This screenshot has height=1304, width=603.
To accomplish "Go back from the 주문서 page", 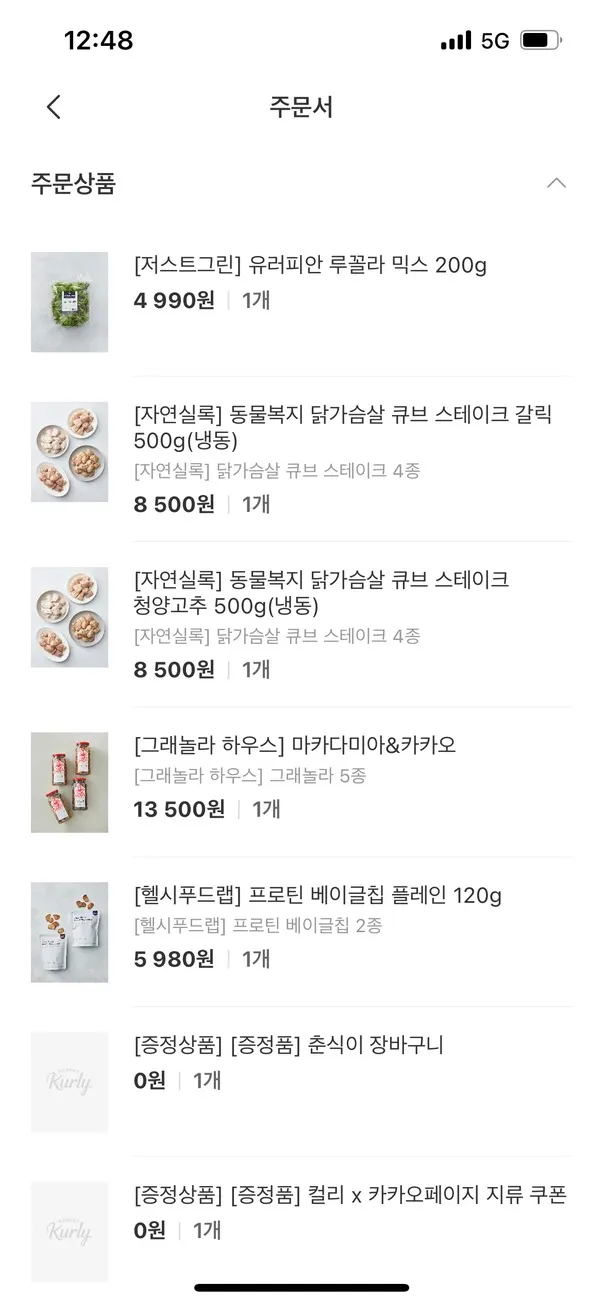I will [54, 107].
